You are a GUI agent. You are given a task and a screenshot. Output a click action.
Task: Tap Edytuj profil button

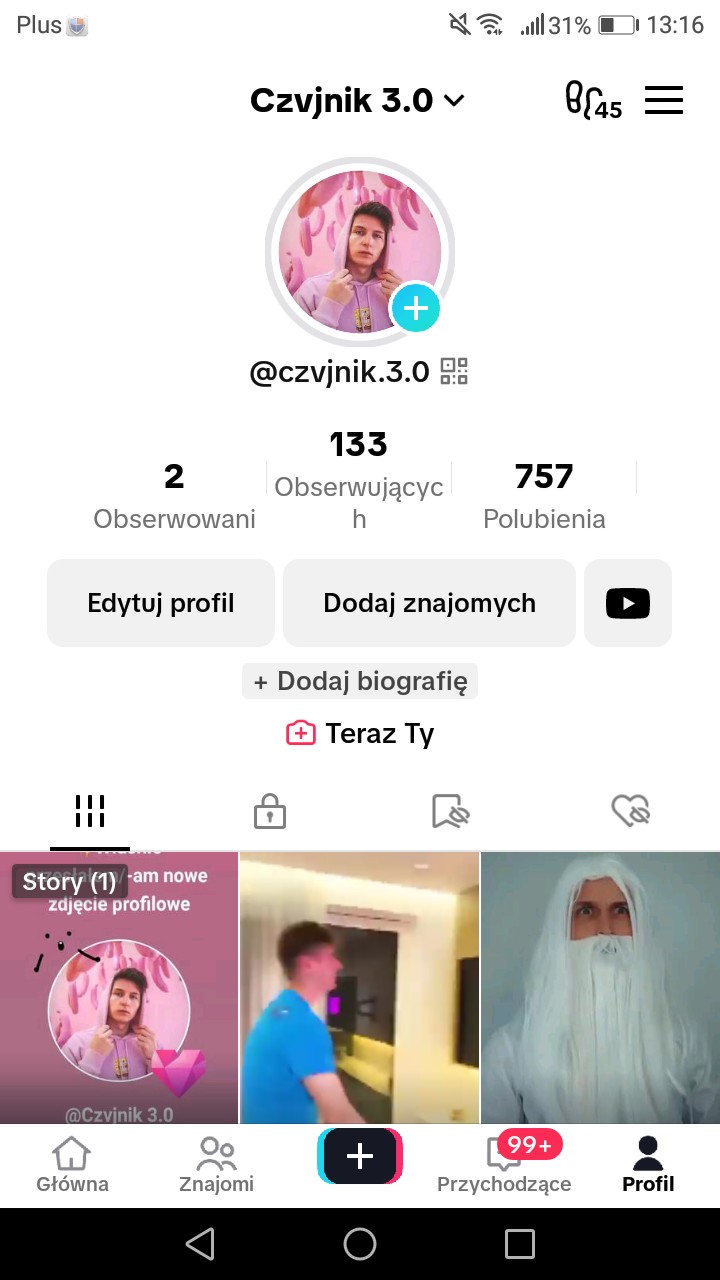(161, 603)
